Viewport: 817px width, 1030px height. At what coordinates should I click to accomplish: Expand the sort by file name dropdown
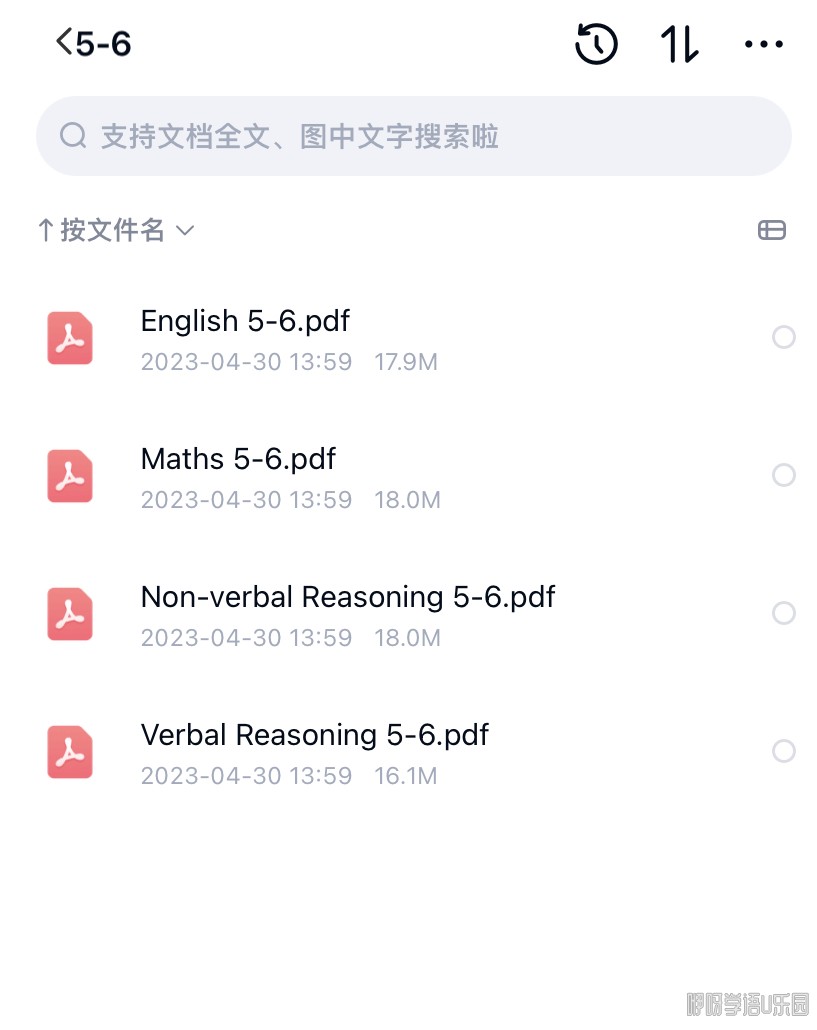[115, 231]
